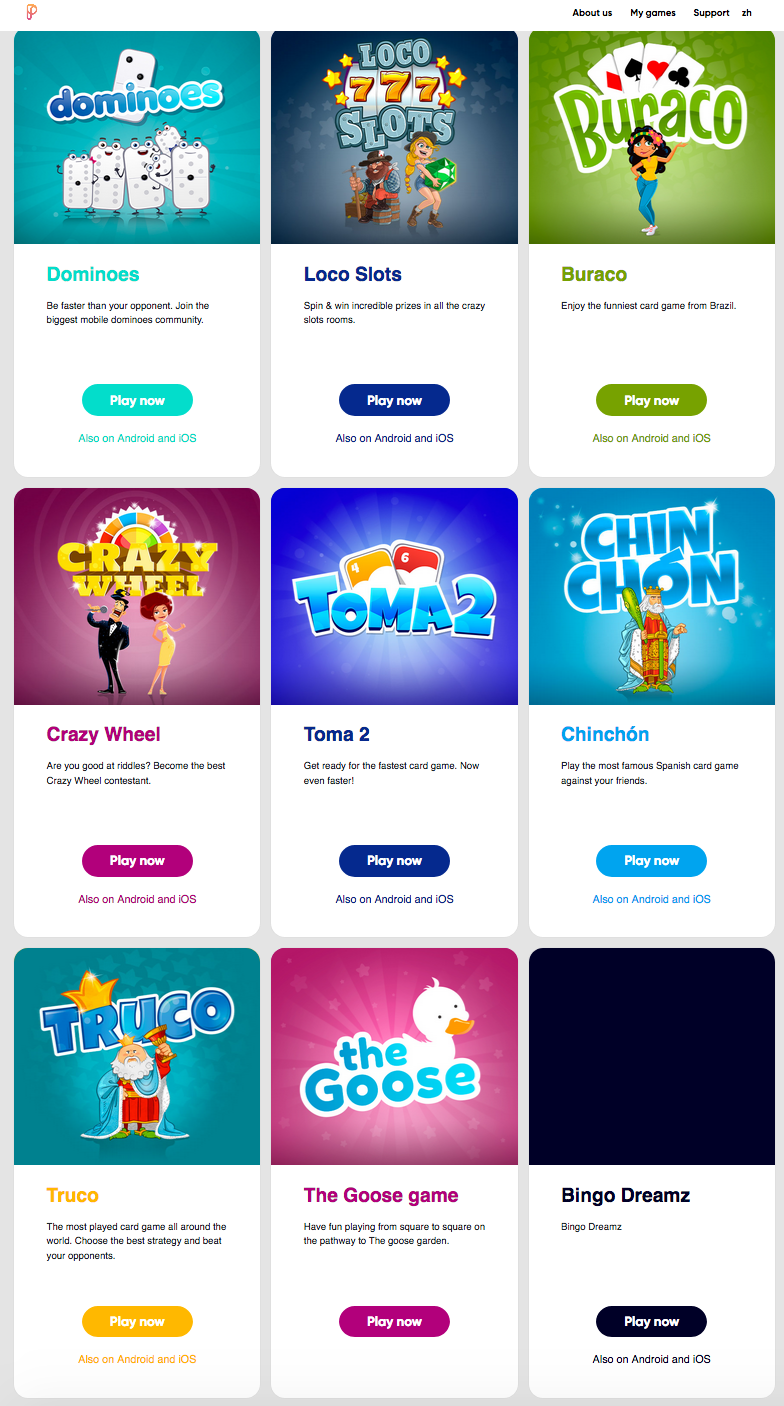Launch Bingo Dreamz with Play now
The width and height of the screenshot is (784, 1406).
(x=651, y=1321)
